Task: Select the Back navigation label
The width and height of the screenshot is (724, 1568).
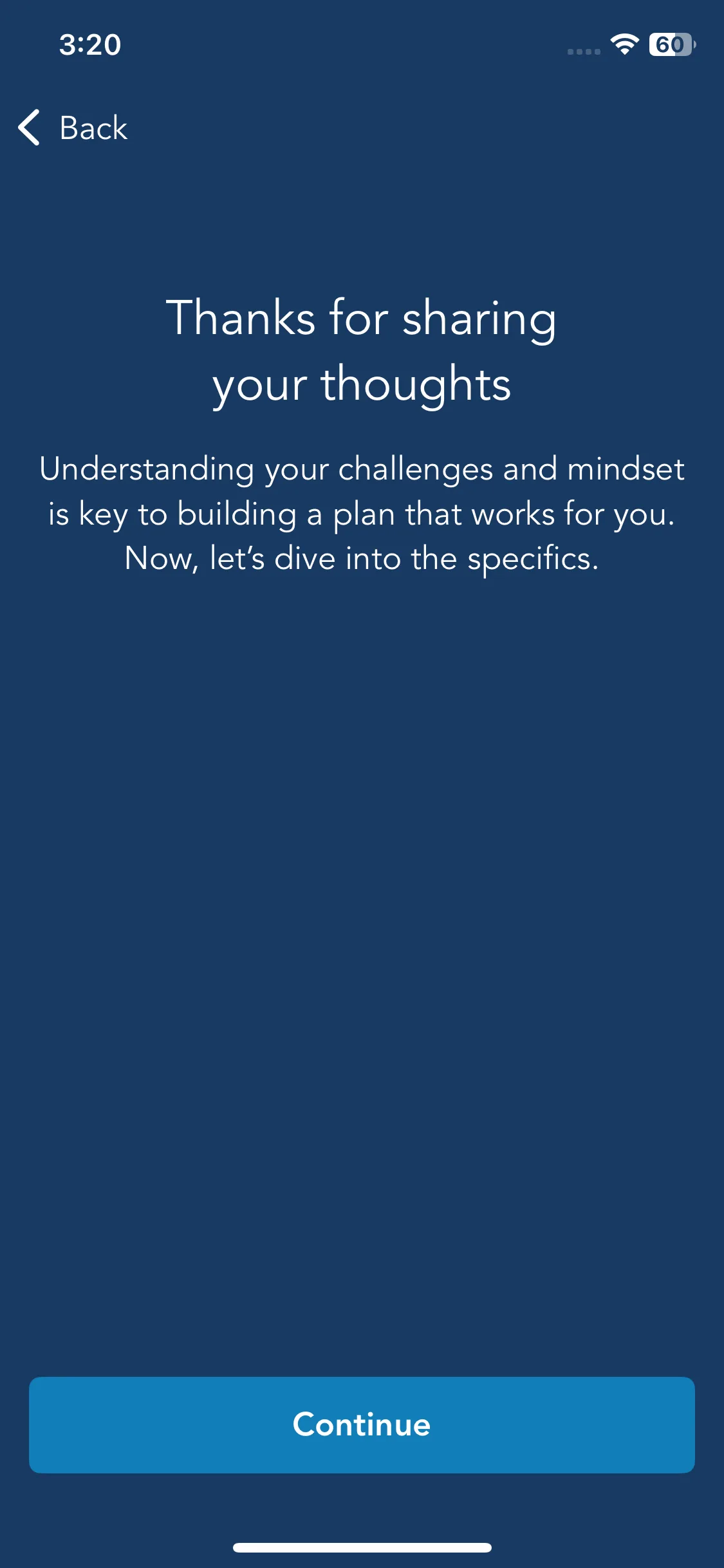Action: [93, 128]
